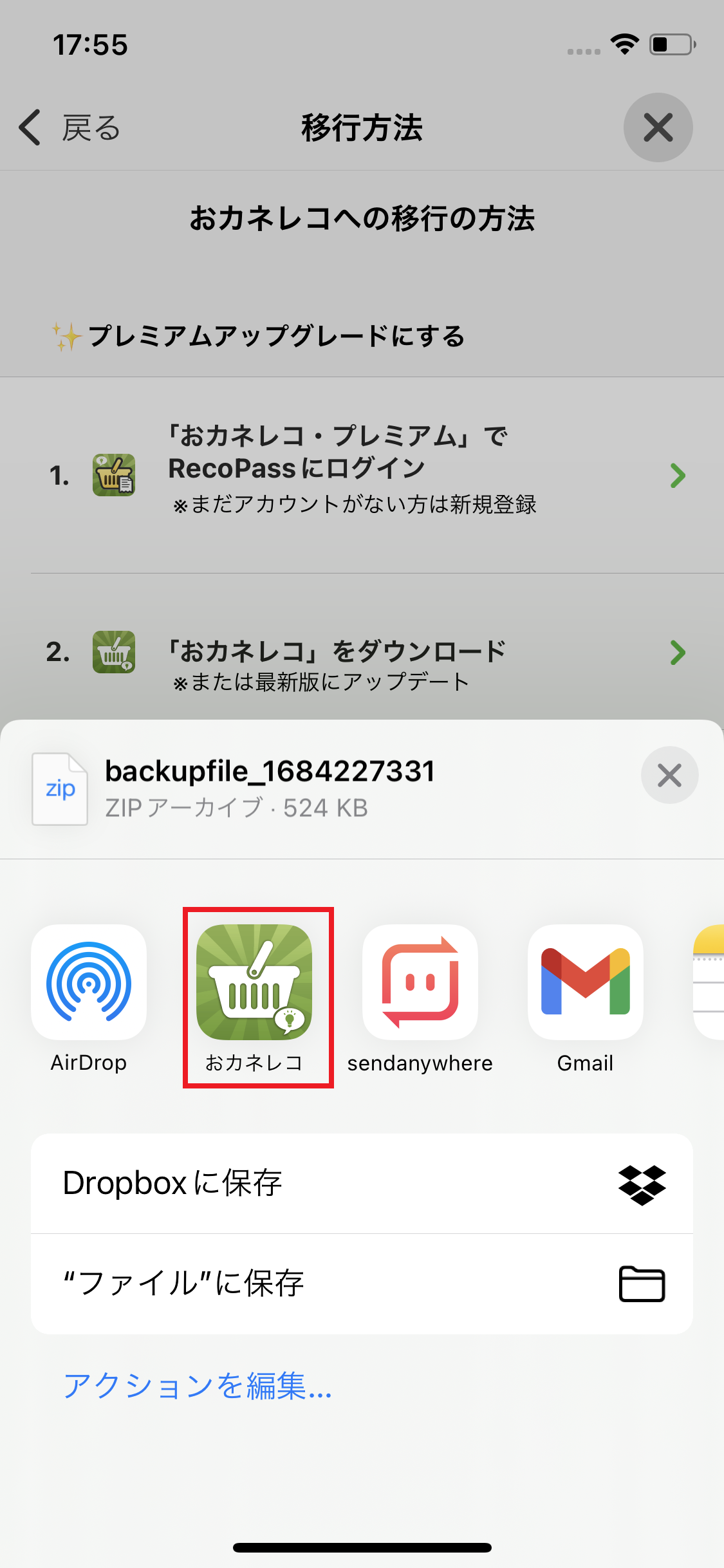
Task: Send file with sendanywhere
Action: (x=420, y=982)
